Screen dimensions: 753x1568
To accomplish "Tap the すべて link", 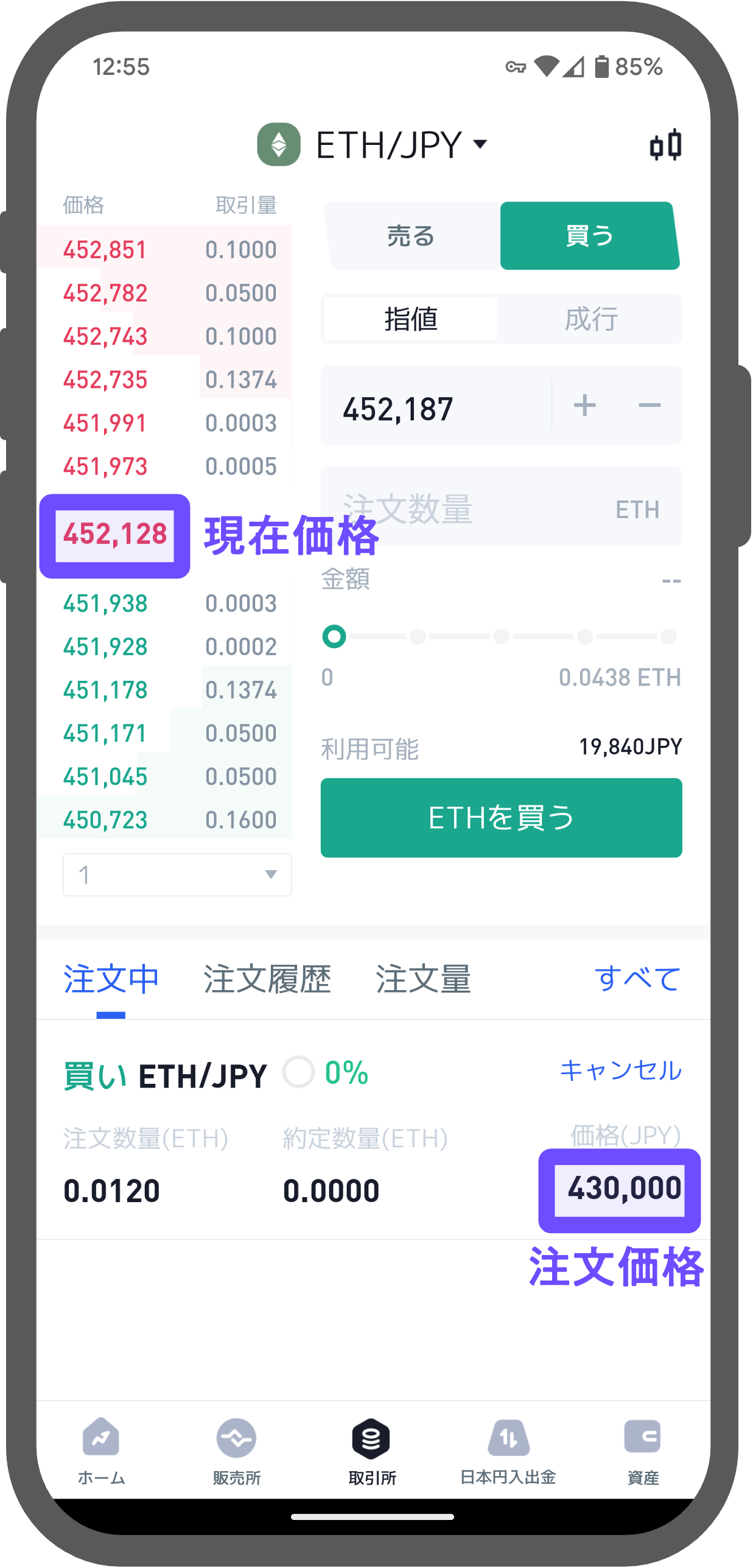I will (637, 979).
